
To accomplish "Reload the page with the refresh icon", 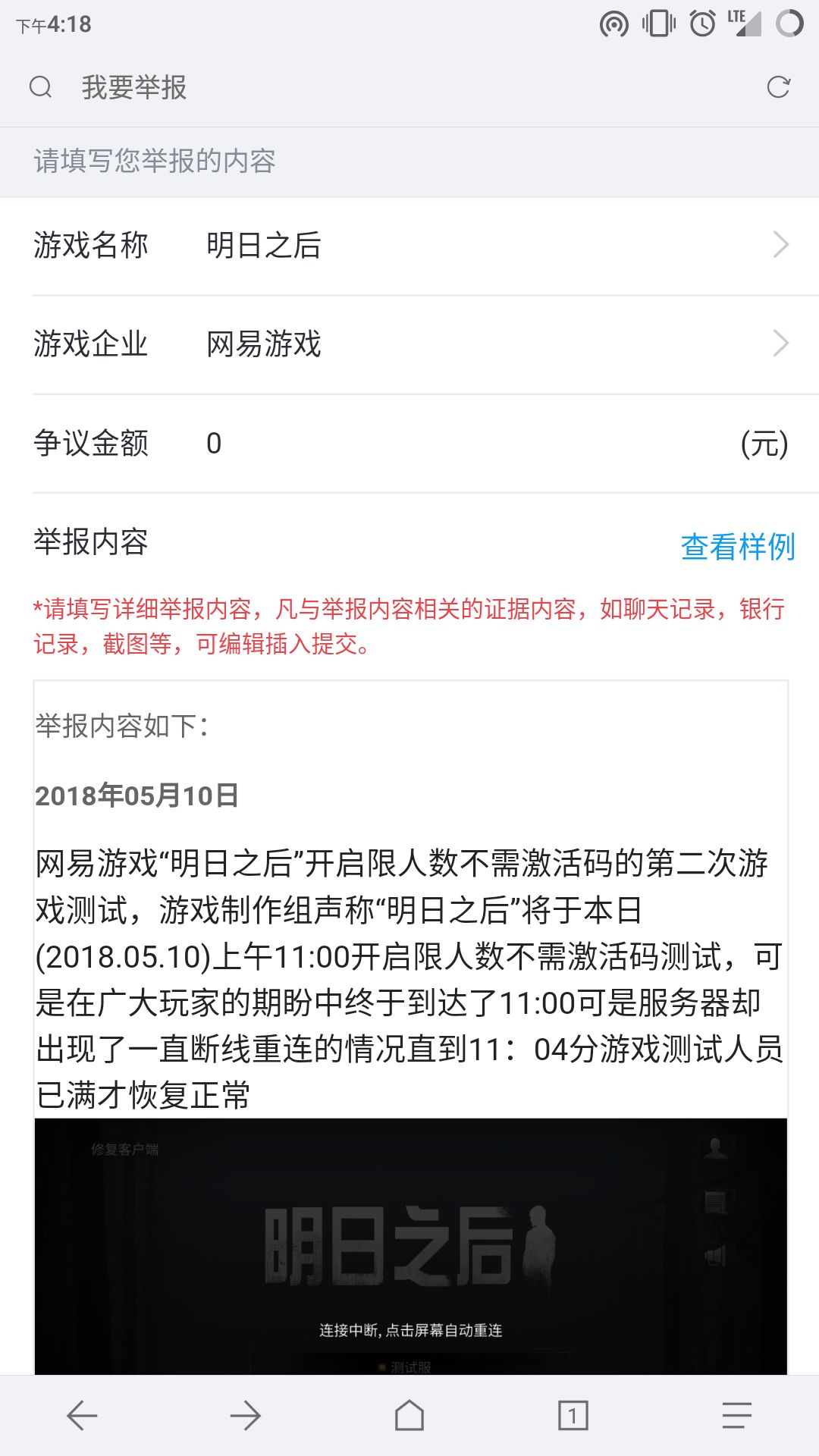I will coord(778,87).
